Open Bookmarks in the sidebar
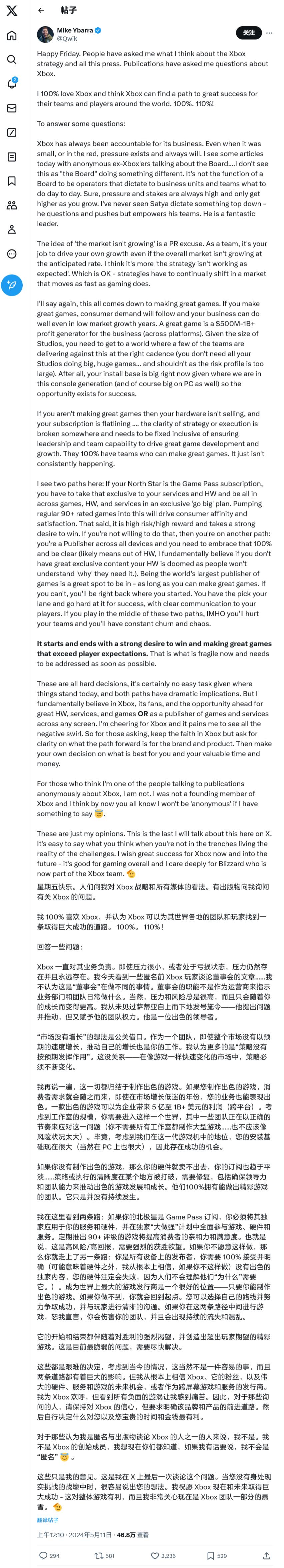Viewport: 284px width, 1568px height. tap(12, 181)
